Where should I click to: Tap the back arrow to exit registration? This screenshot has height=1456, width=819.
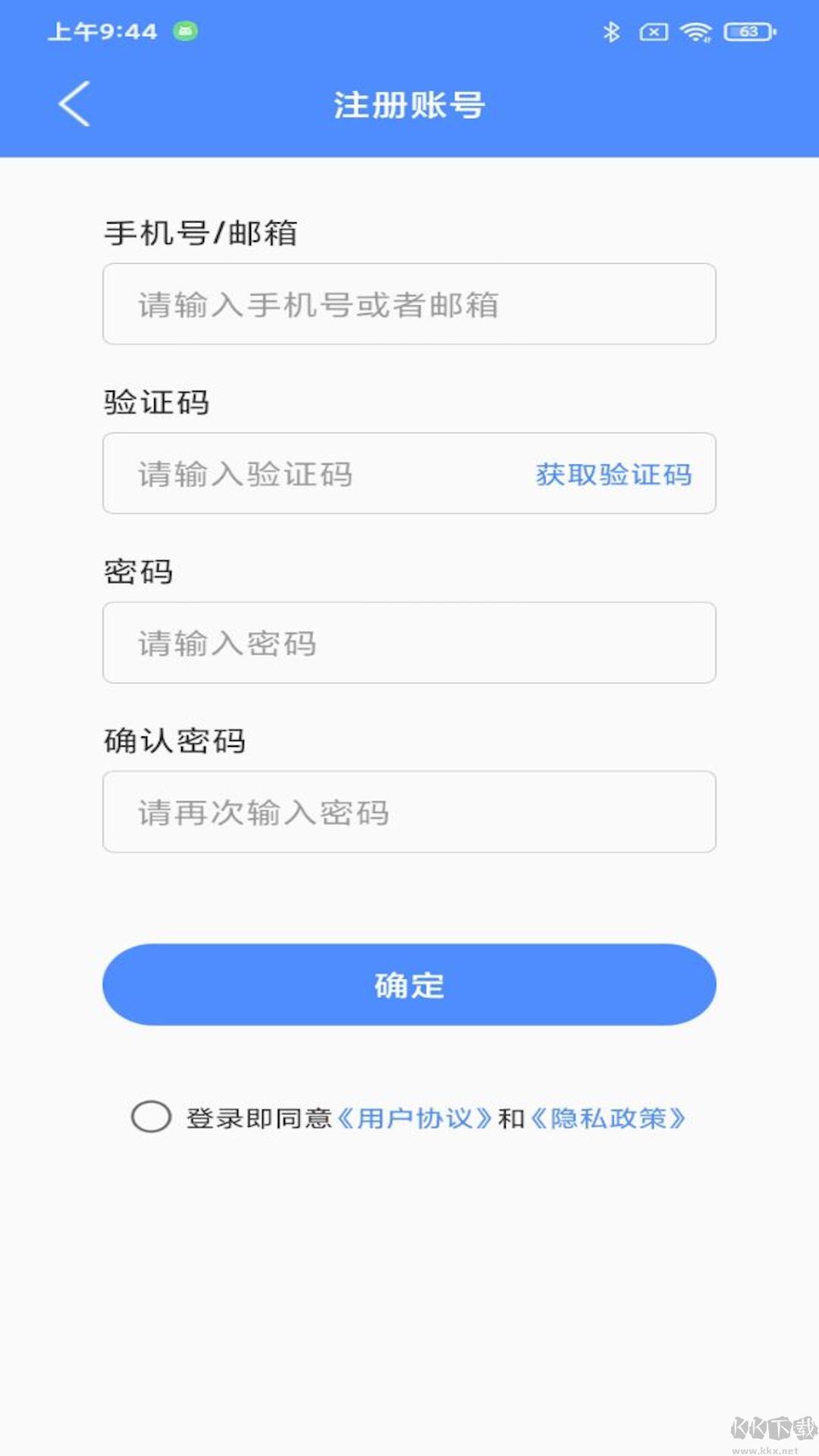[x=74, y=104]
